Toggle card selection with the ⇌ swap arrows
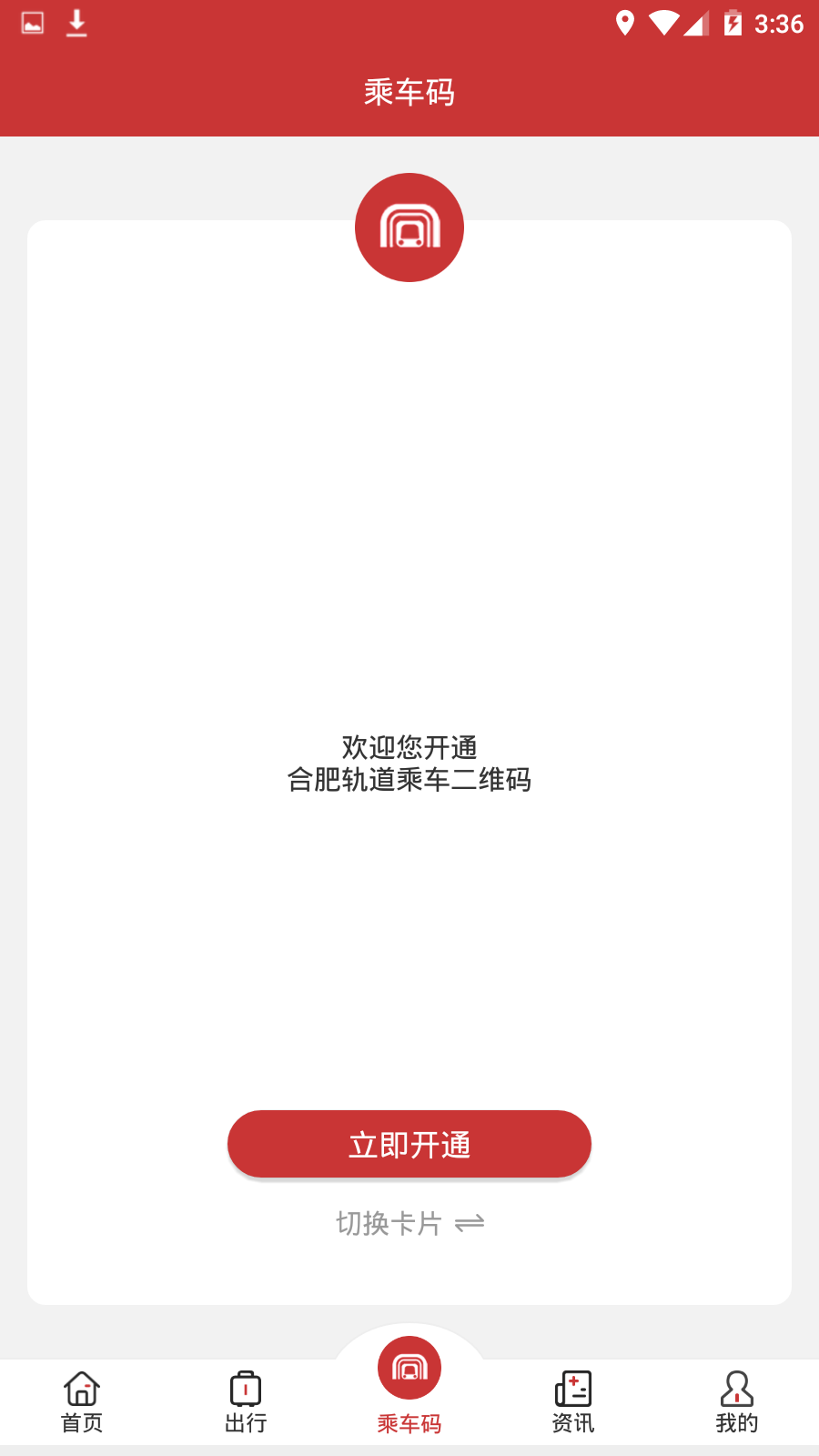Screen dimensions: 819x1456 470,1223
